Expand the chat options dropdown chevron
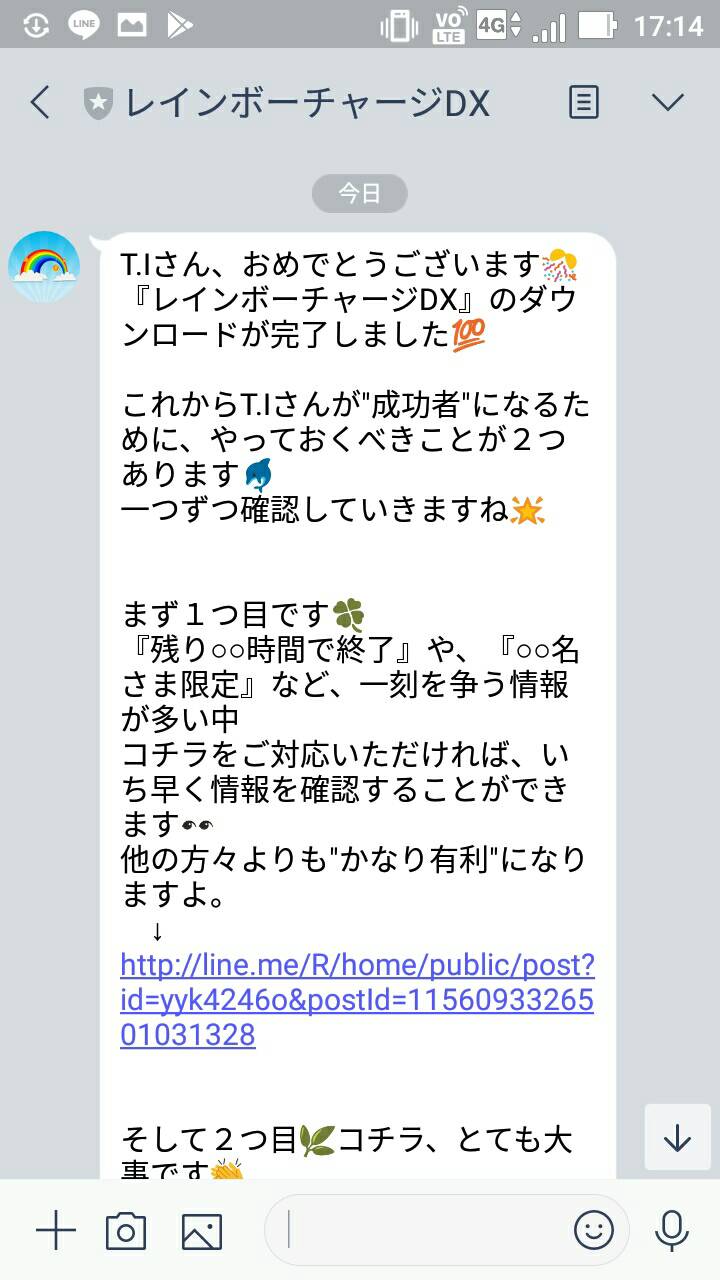 667,102
